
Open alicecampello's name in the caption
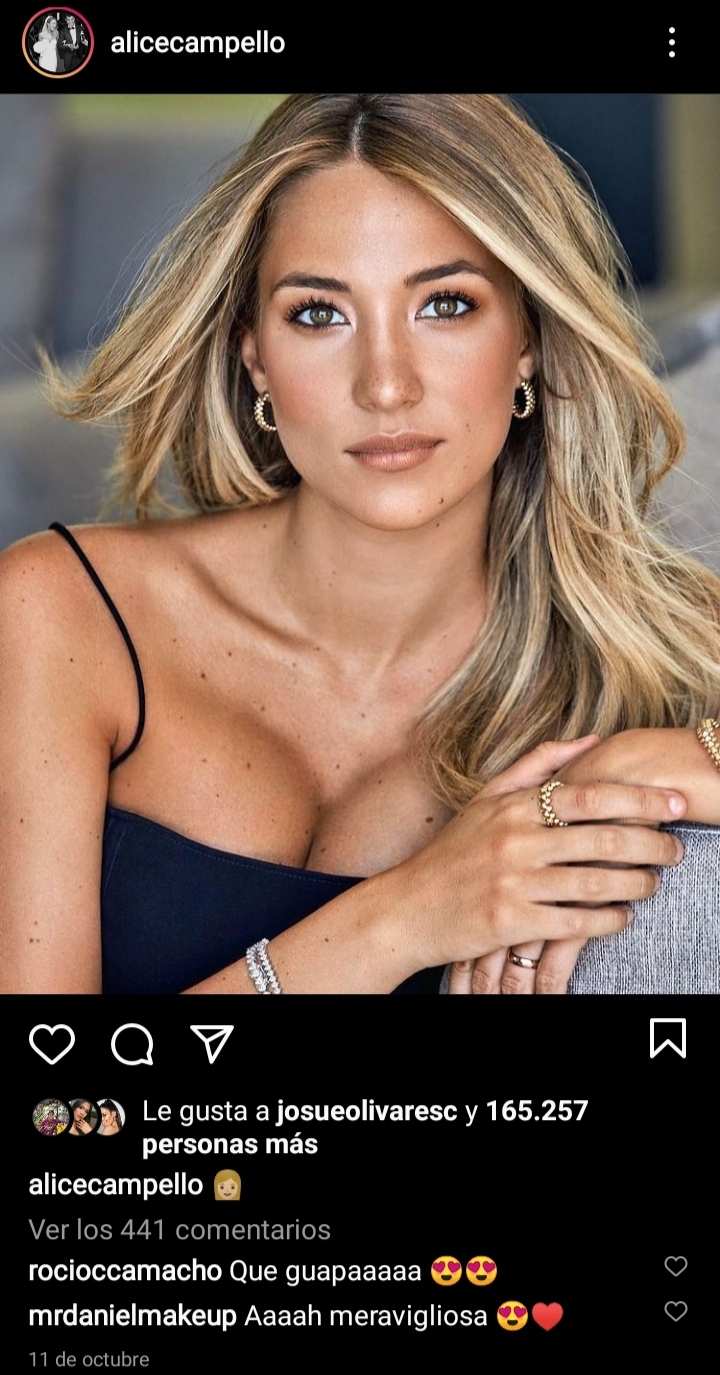[x=115, y=1185]
